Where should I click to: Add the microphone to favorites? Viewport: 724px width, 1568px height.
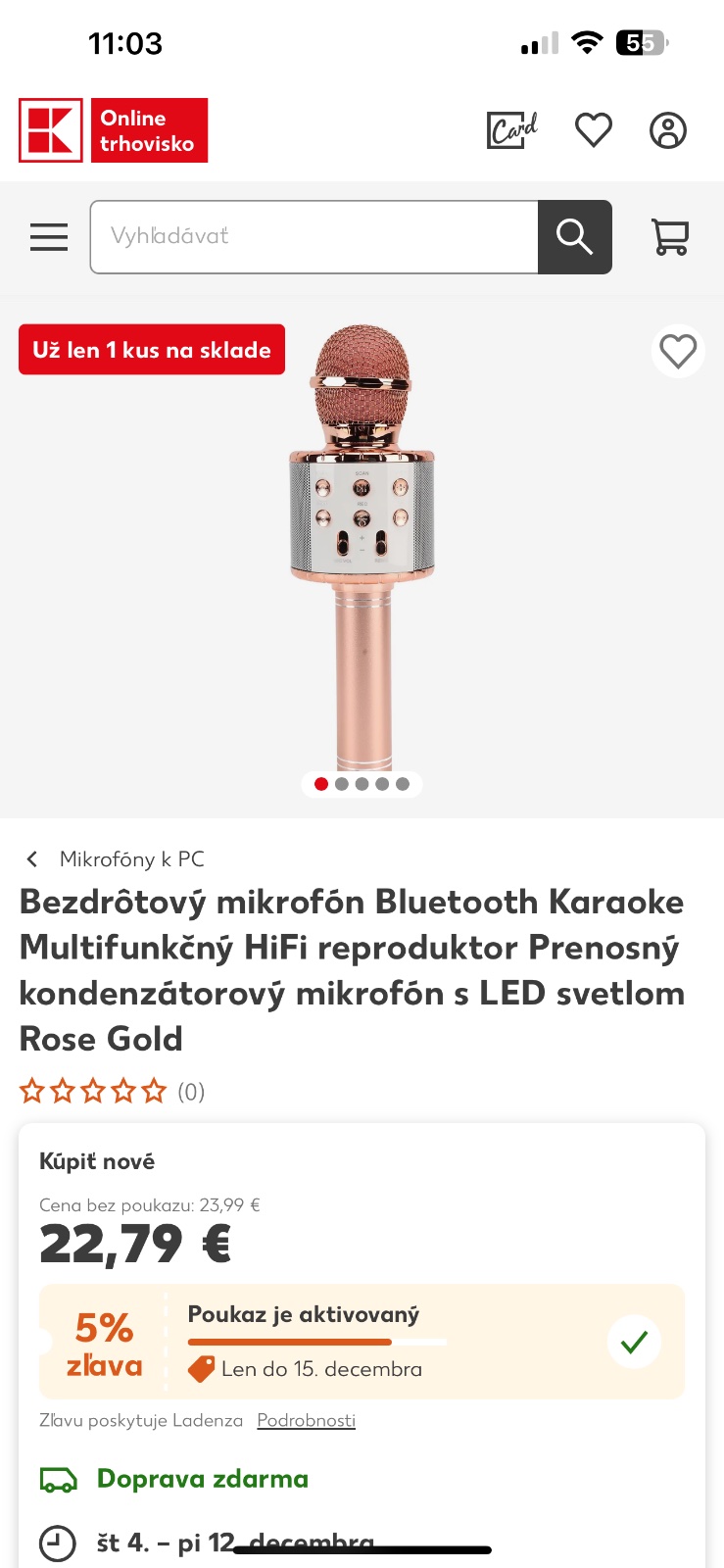click(678, 351)
